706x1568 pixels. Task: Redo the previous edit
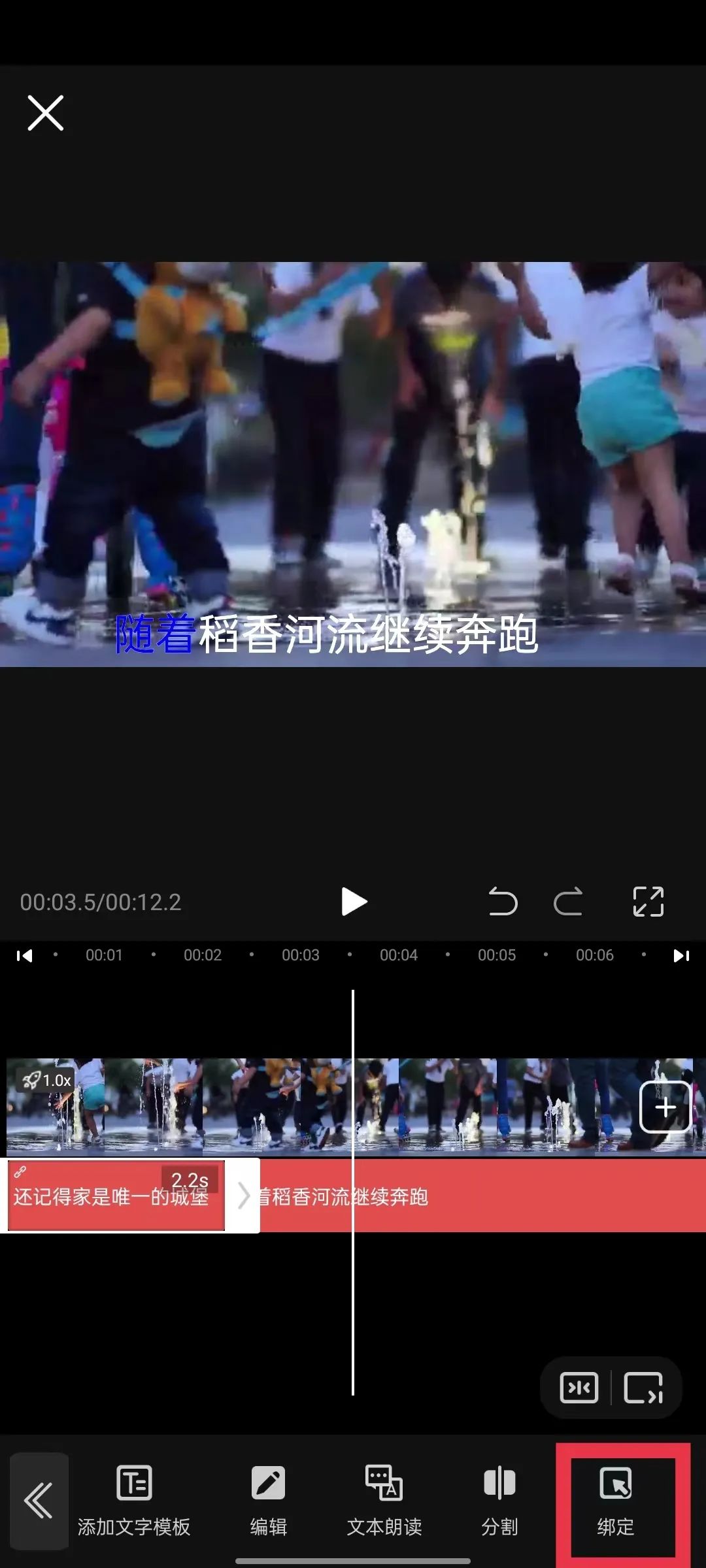coord(568,902)
